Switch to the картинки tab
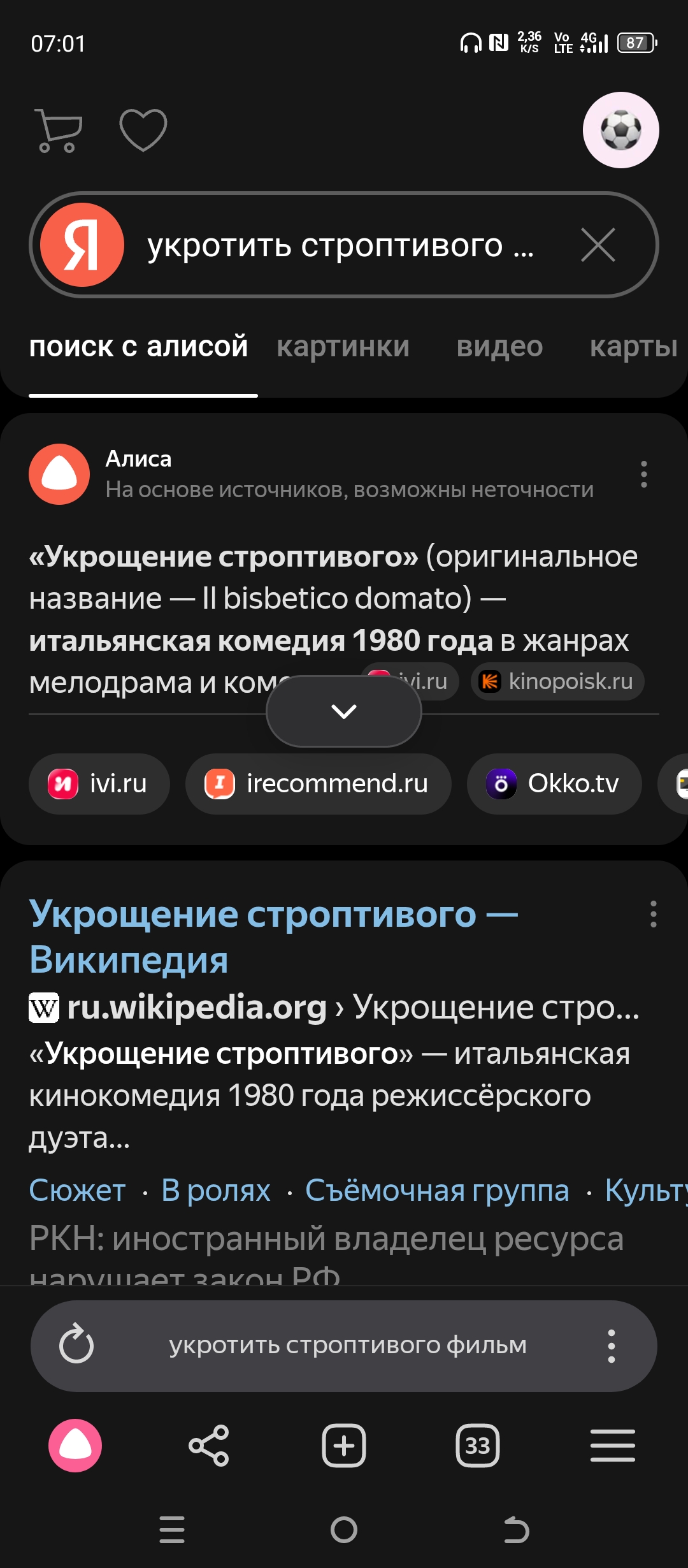 [x=343, y=347]
